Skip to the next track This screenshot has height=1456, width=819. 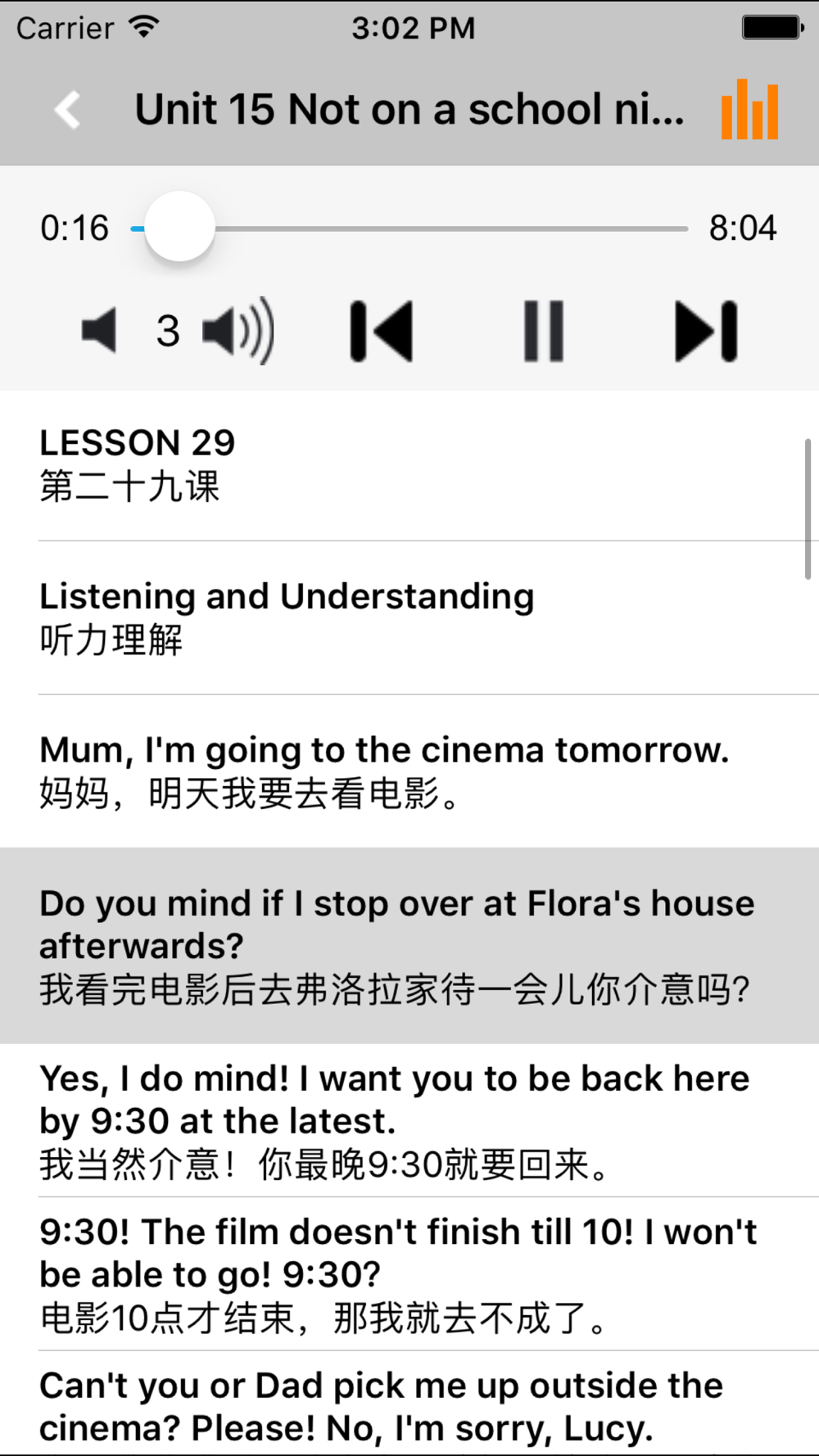coord(706,331)
